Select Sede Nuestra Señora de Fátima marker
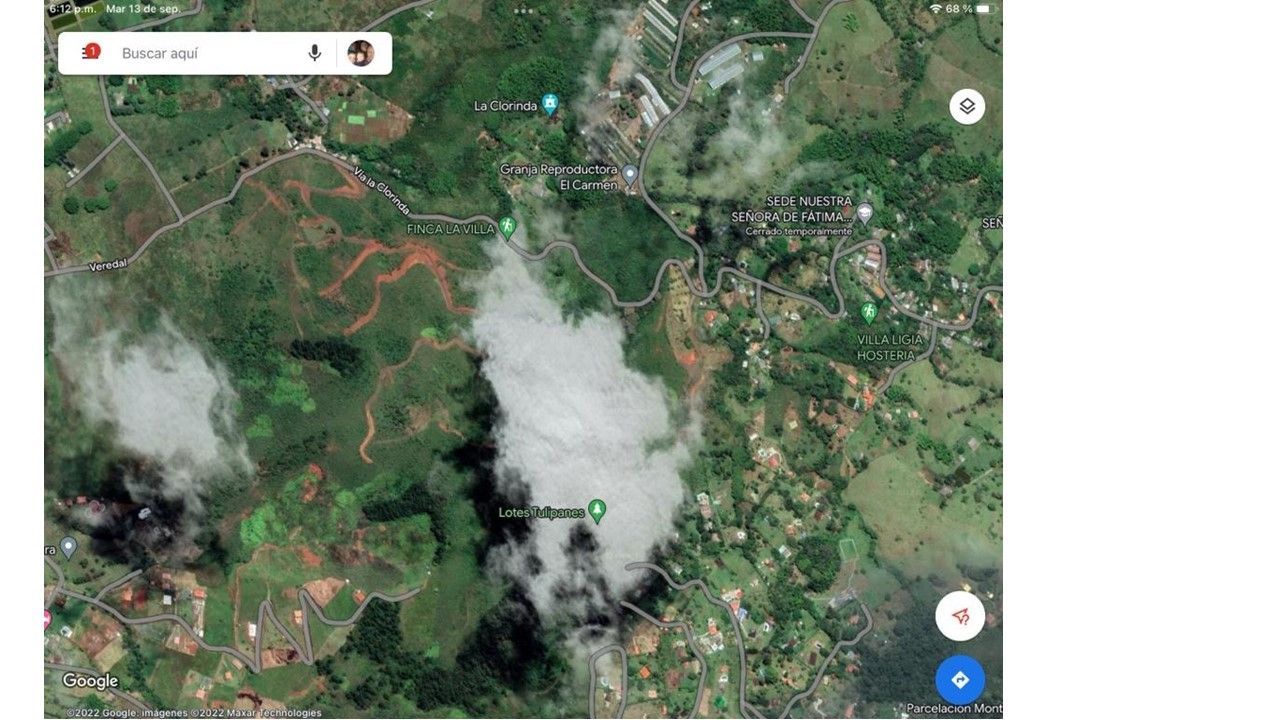Image resolution: width=1280 pixels, height=720 pixels. coord(865,212)
